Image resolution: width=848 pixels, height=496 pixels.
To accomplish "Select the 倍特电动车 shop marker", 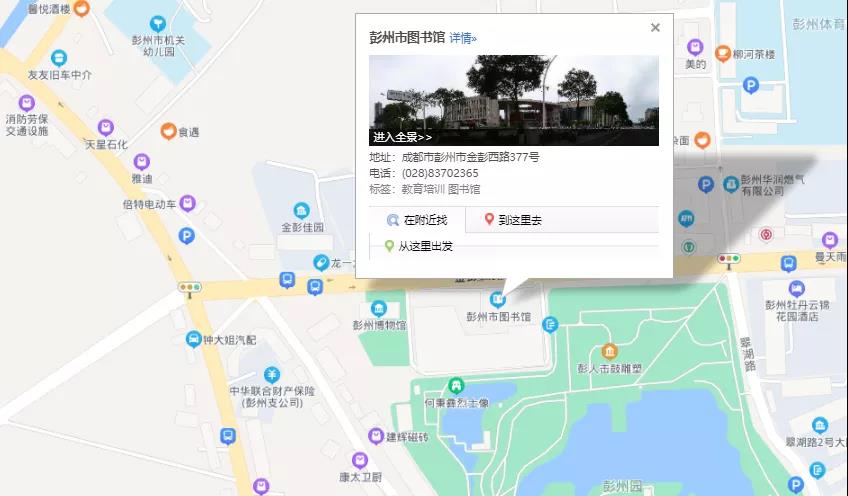I will [x=187, y=203].
